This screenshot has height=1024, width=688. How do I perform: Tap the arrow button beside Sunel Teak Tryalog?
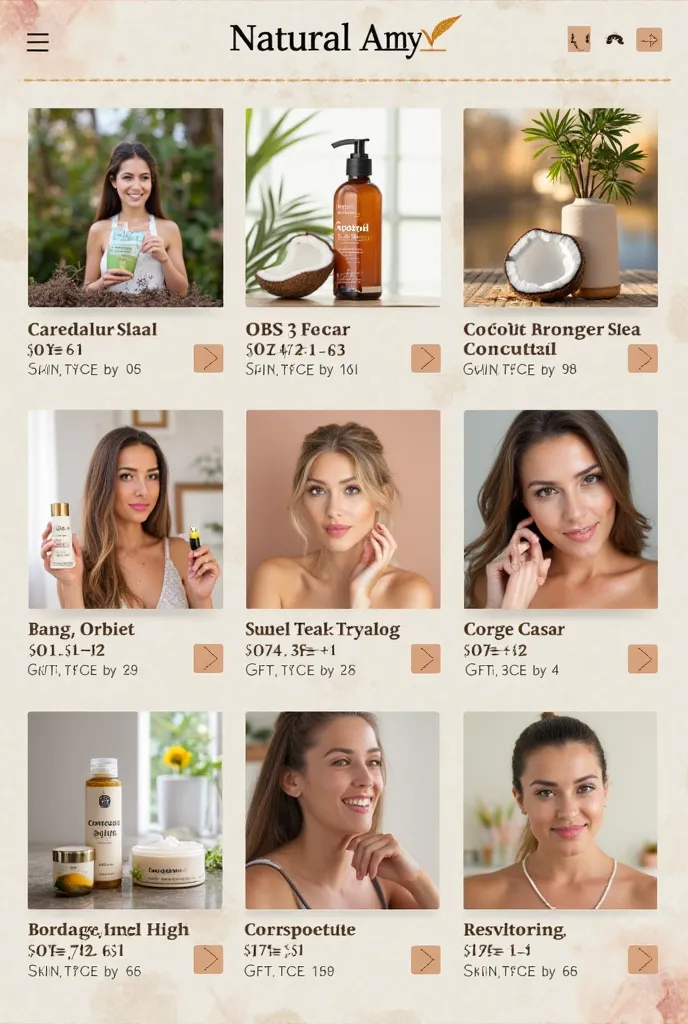point(426,658)
